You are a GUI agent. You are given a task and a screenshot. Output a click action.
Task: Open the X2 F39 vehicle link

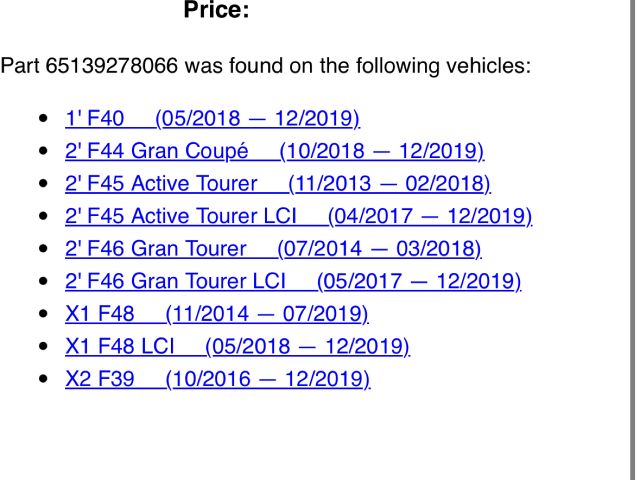click(x=217, y=380)
